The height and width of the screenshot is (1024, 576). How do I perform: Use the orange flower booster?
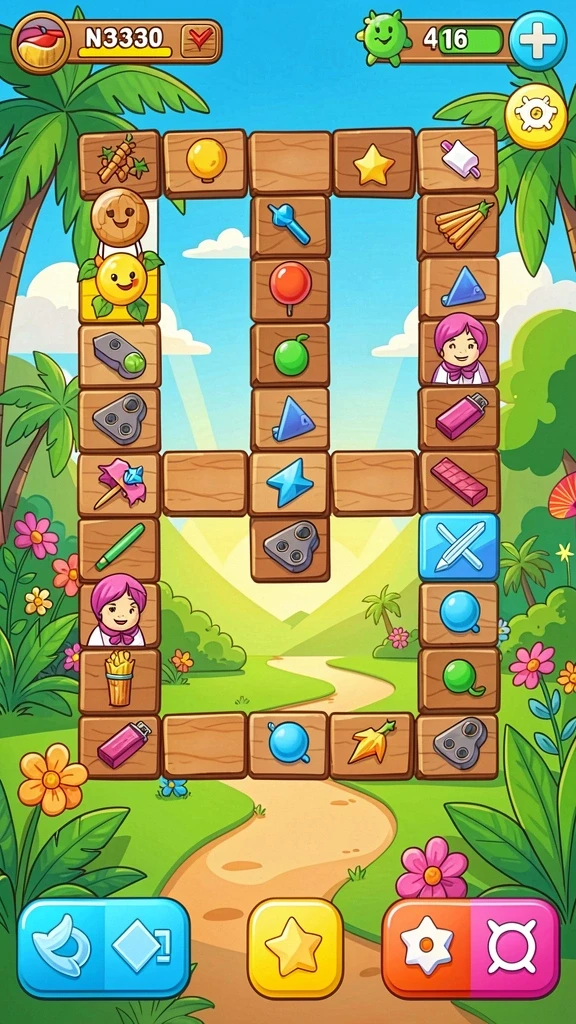[x=426, y=948]
